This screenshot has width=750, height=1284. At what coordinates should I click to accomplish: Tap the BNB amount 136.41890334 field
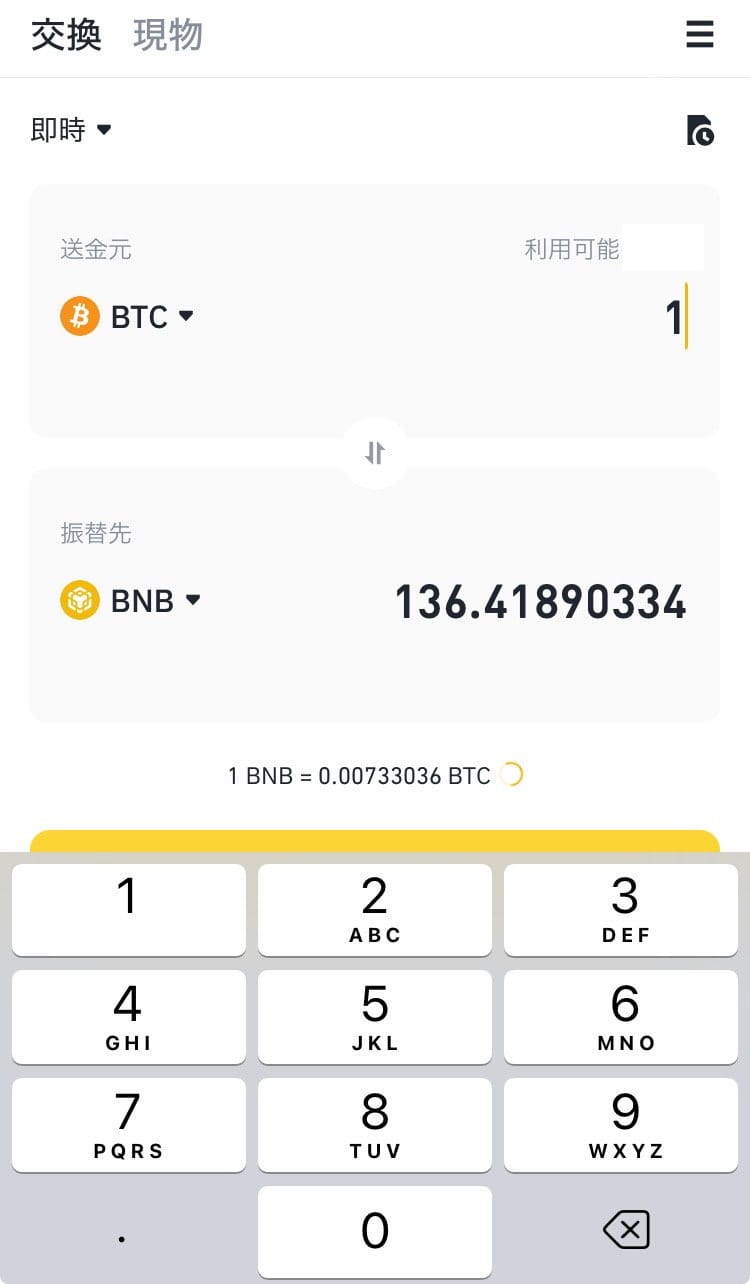[541, 602]
